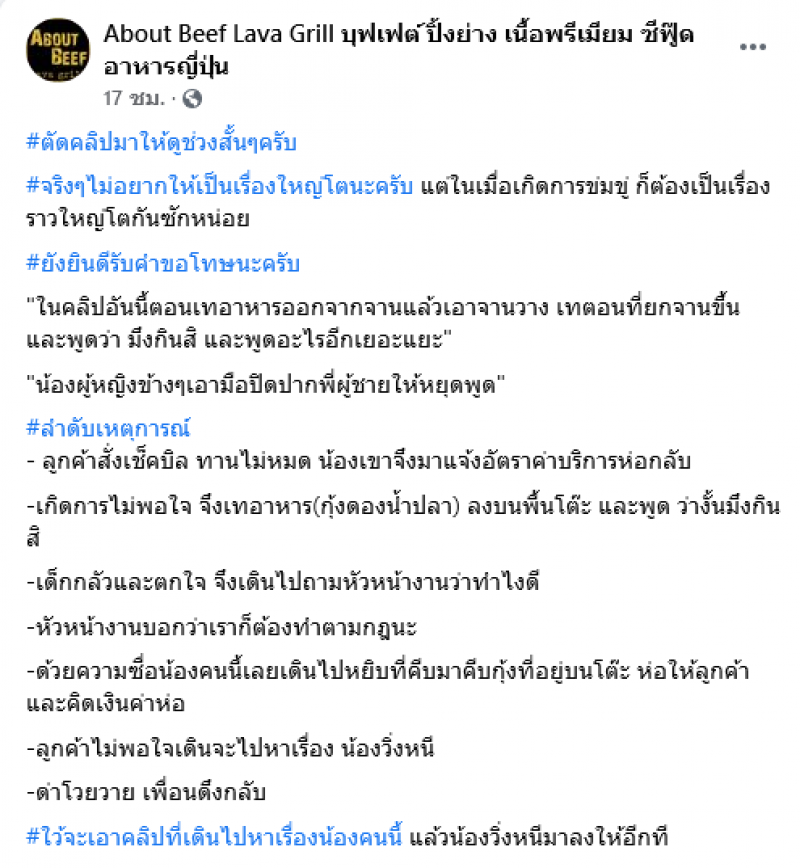Open hashtag #ลำดับเหตุการณ์

point(109,429)
